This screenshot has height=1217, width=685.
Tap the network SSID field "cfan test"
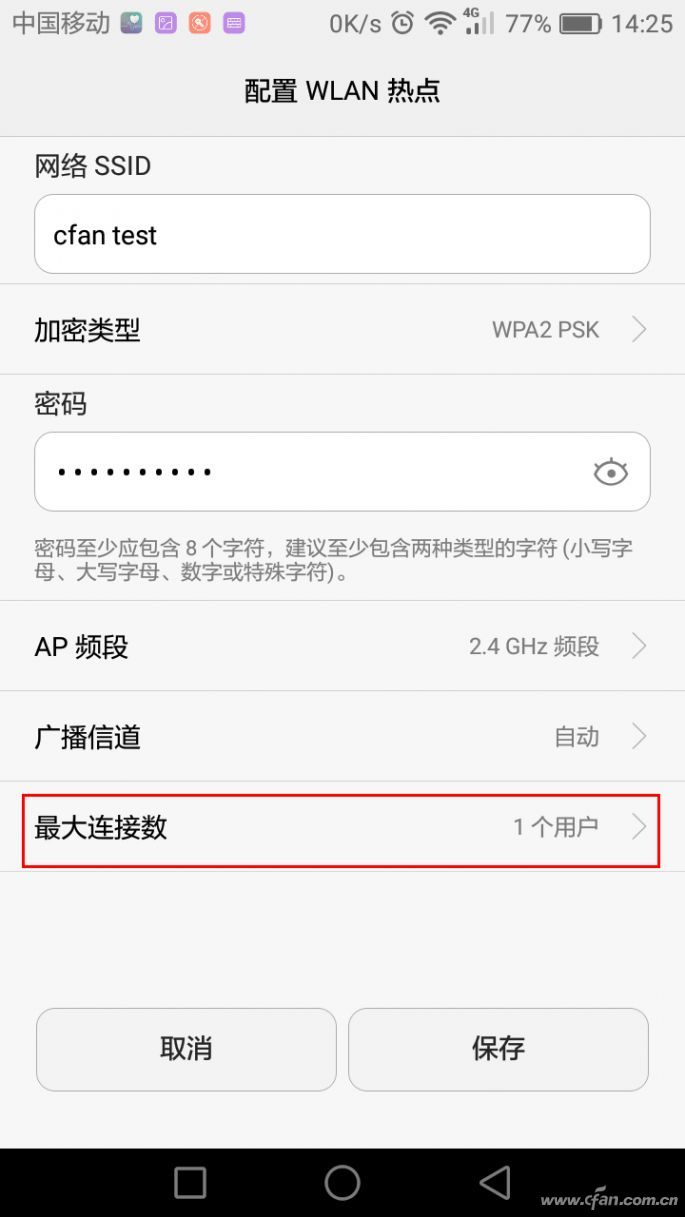coord(342,234)
